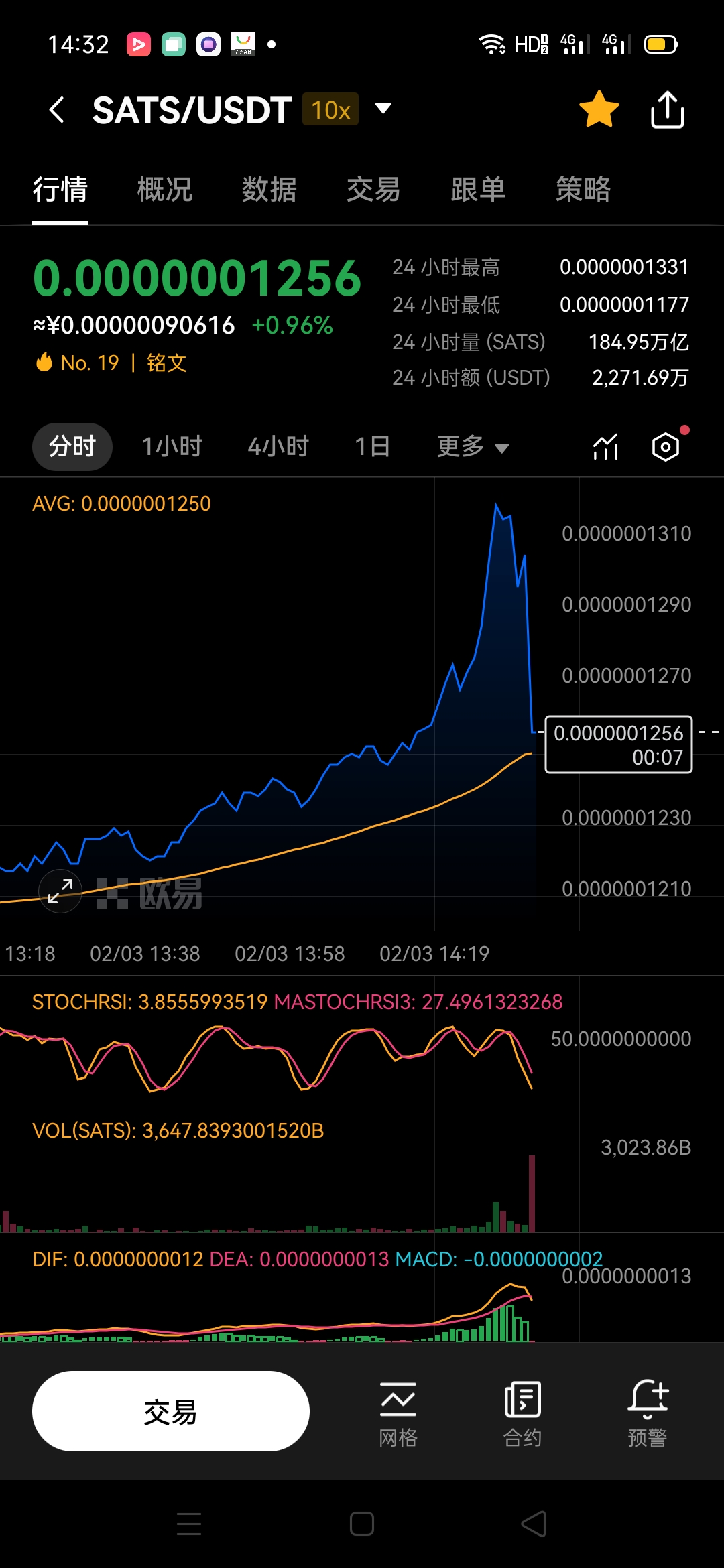Switch to the 数据 tab
Image resolution: width=724 pixels, height=1568 pixels.
tap(269, 190)
